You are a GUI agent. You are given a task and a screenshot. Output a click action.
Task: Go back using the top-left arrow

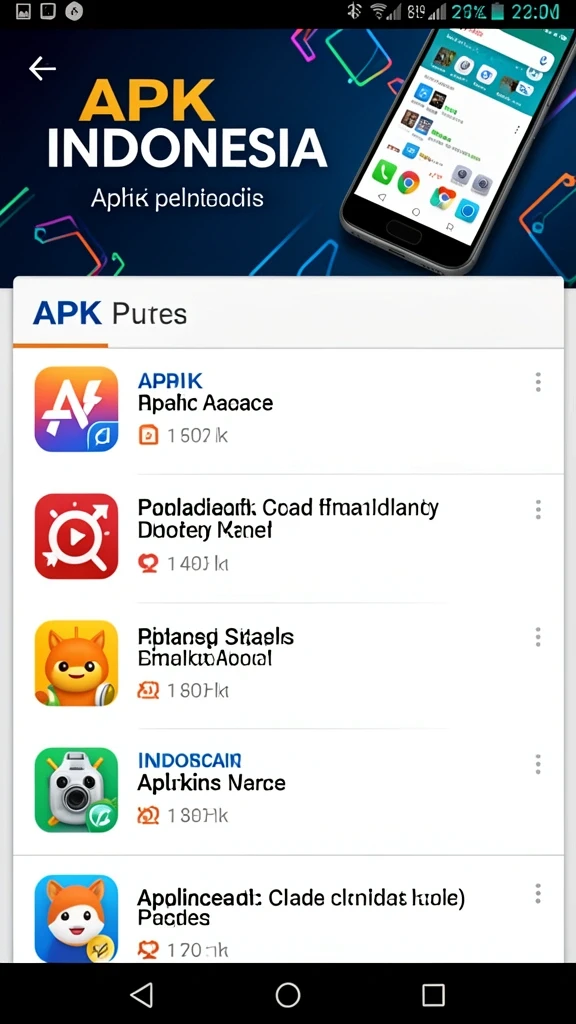click(x=42, y=68)
